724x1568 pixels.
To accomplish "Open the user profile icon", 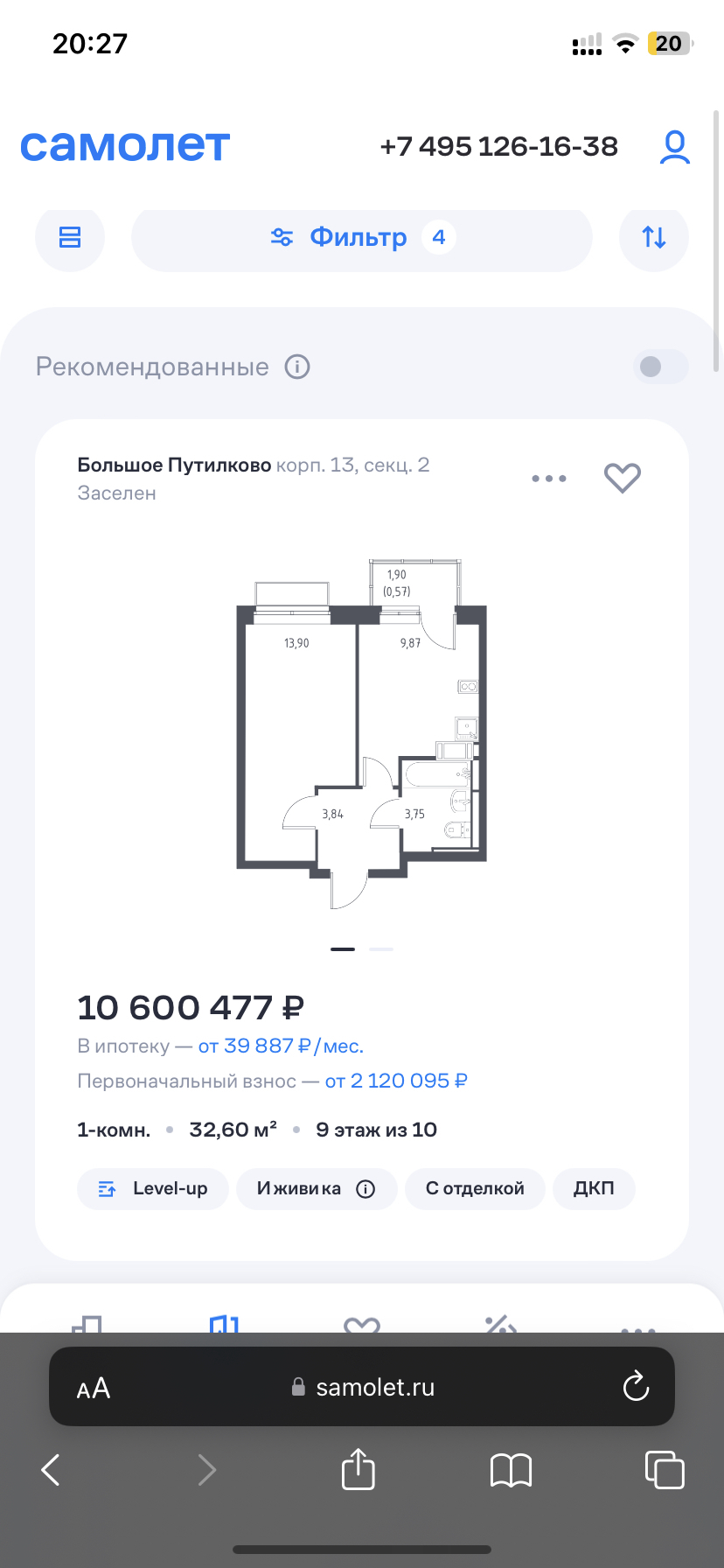I will click(x=674, y=147).
